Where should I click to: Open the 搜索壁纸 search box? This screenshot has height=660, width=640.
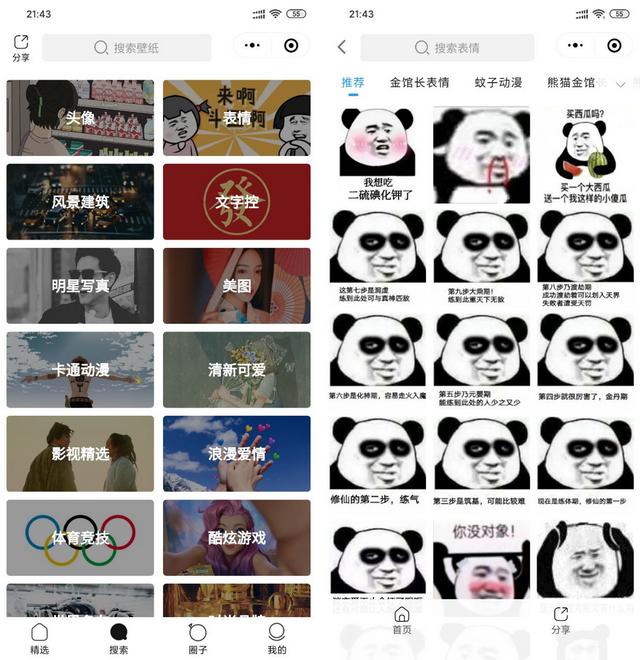[126, 47]
